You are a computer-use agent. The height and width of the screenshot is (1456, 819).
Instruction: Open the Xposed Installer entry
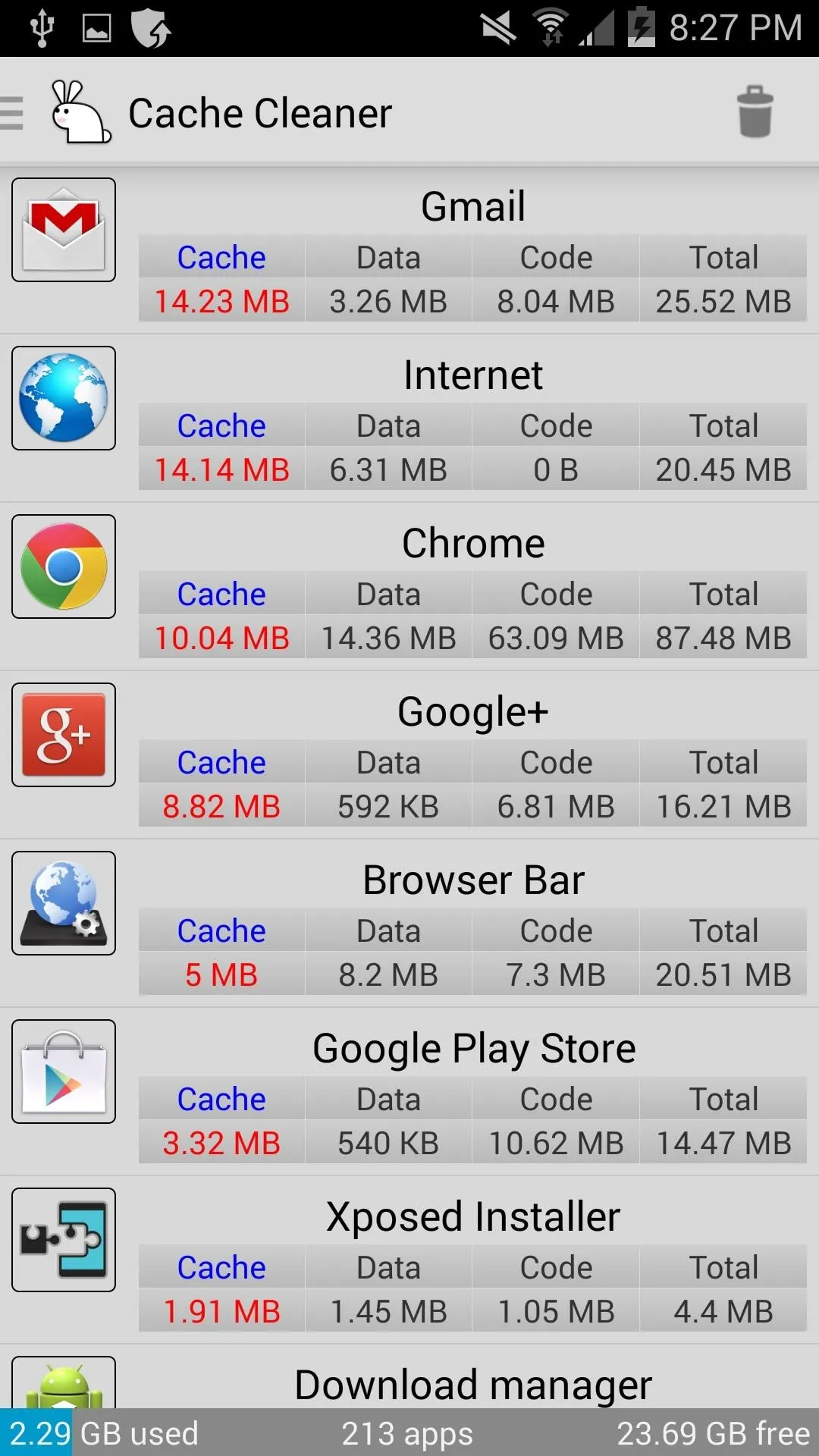coord(409,1260)
